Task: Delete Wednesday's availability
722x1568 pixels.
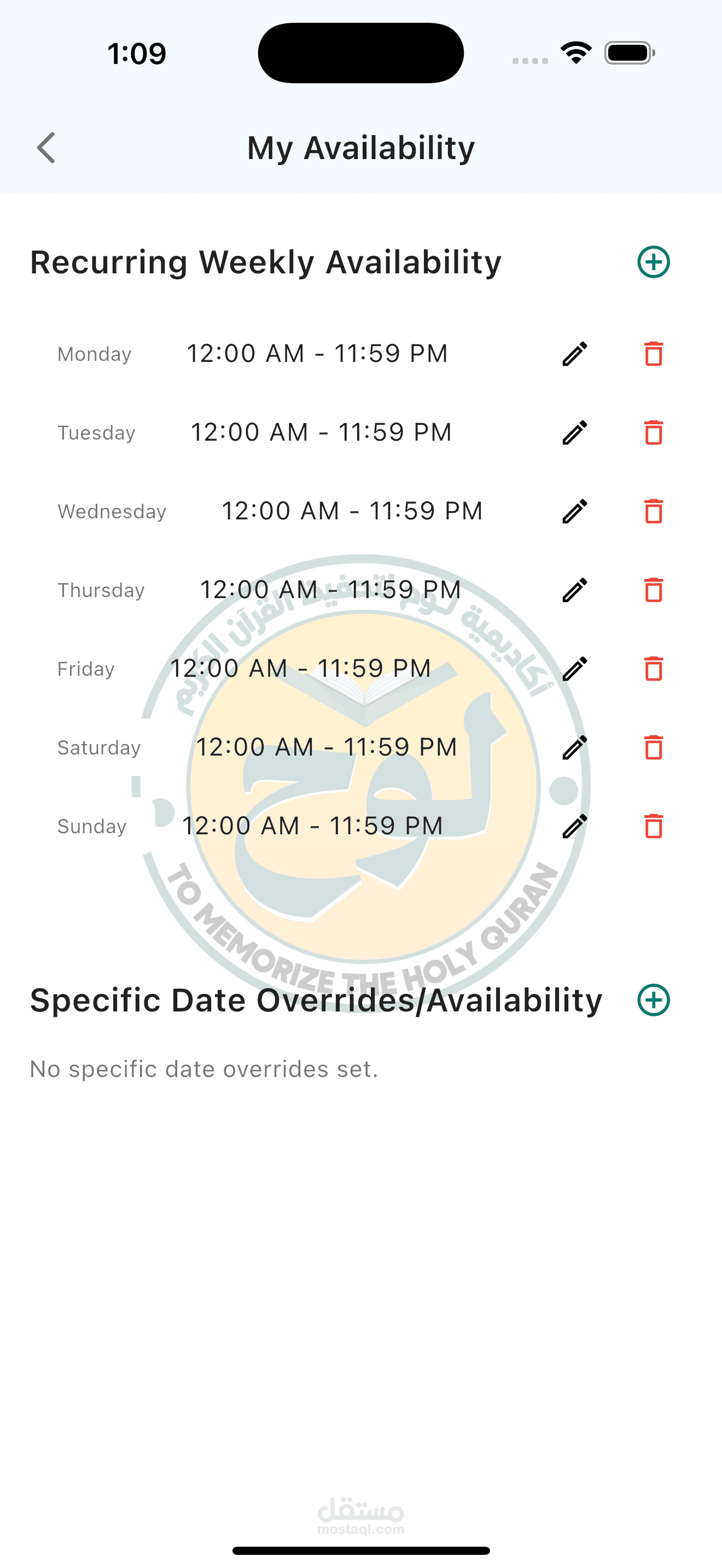Action: [x=653, y=511]
